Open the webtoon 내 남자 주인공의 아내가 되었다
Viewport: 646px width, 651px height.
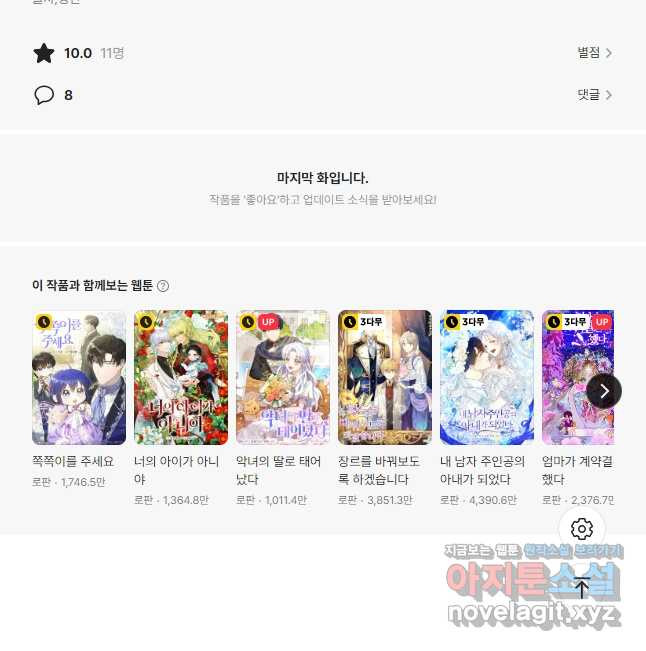tap(487, 378)
